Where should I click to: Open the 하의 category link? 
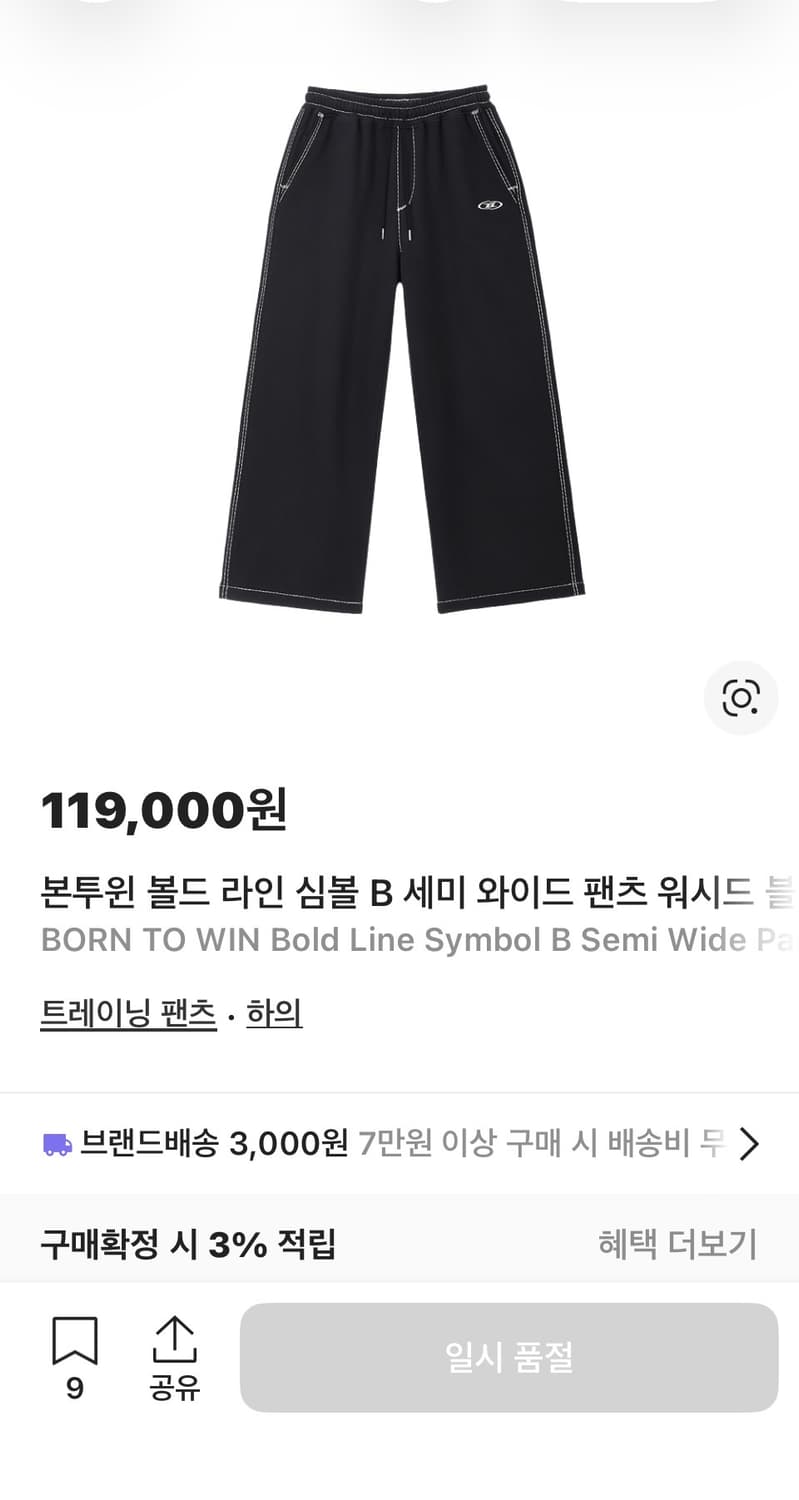tap(274, 1014)
